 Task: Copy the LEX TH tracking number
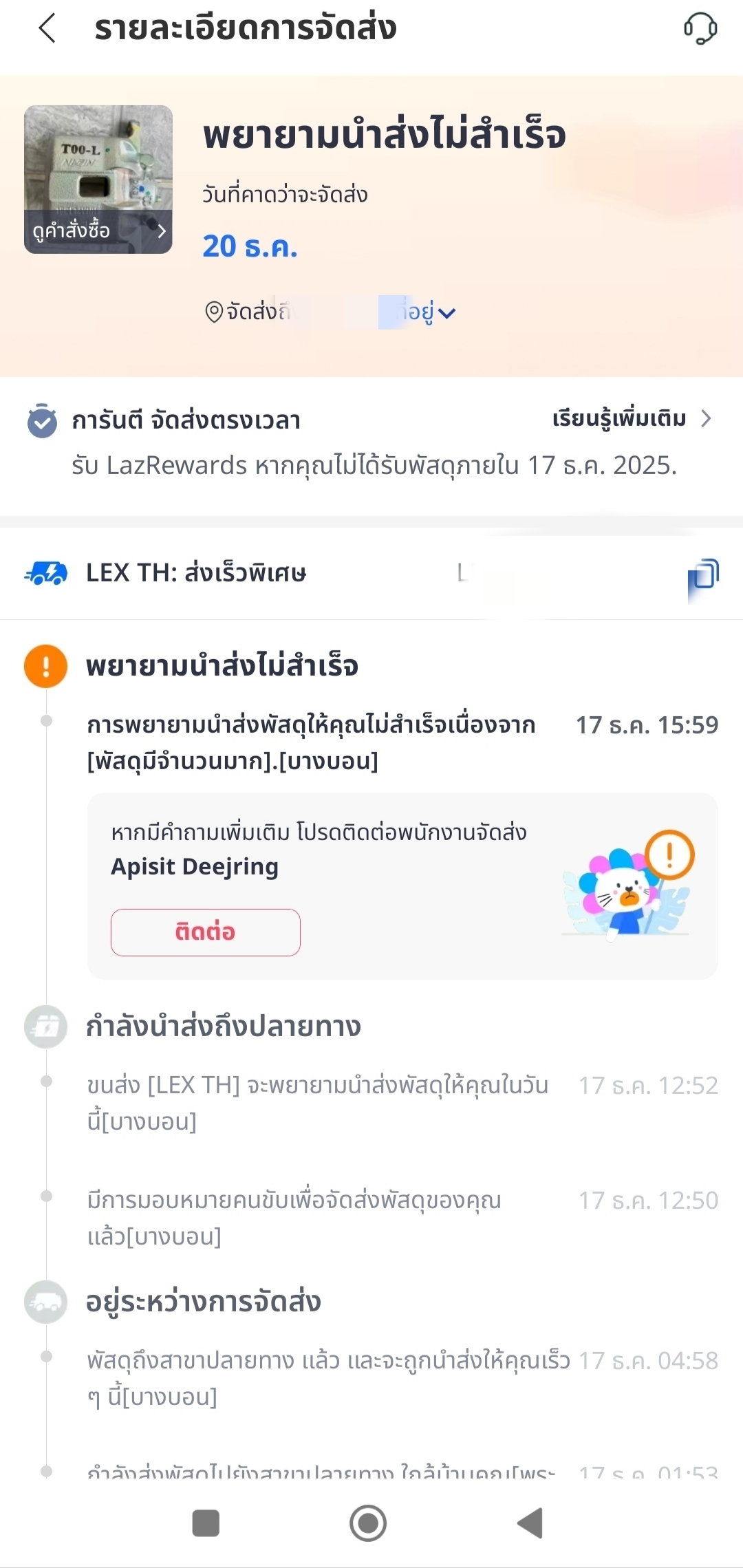pos(703,574)
